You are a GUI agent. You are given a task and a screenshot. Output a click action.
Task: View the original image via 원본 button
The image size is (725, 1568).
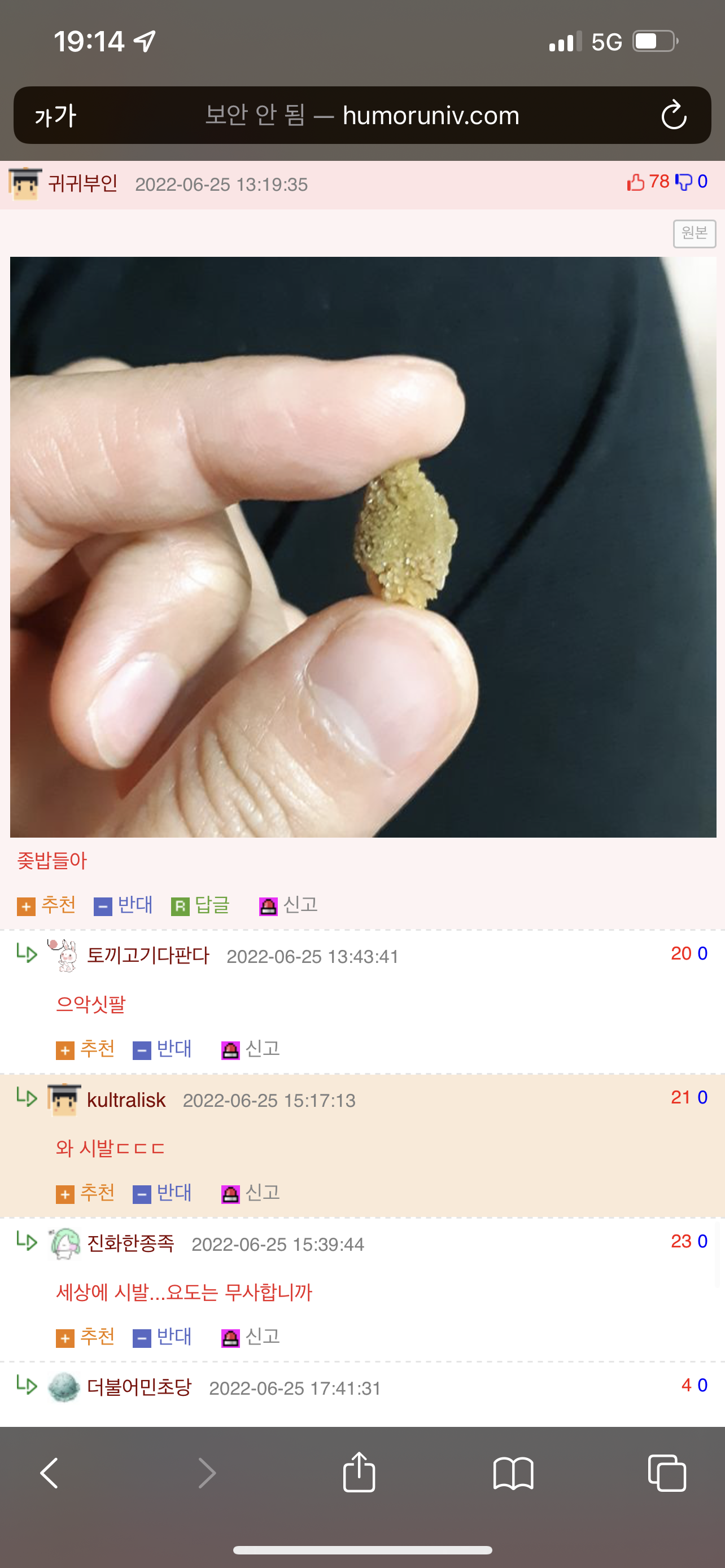point(694,233)
